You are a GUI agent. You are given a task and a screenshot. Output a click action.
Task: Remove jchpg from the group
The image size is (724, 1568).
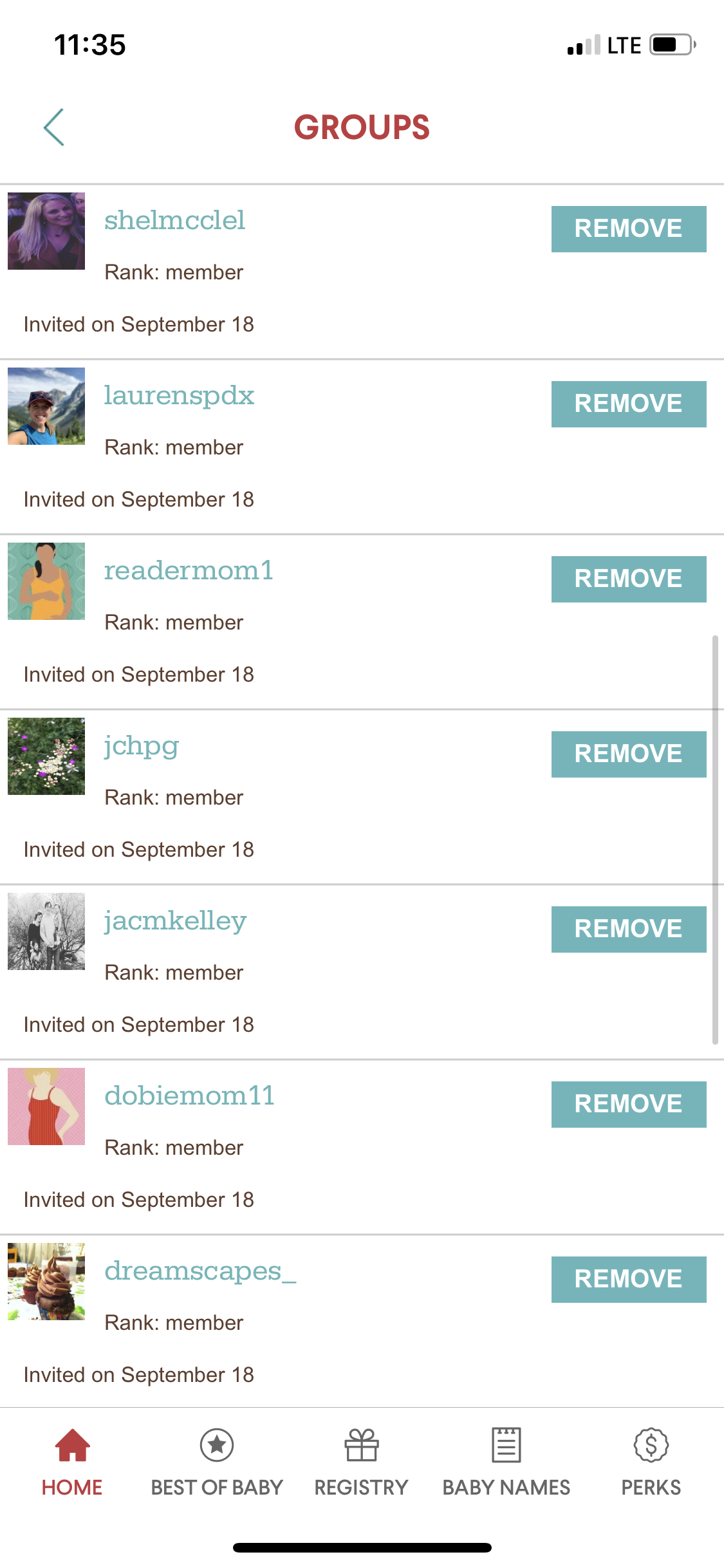pyautogui.click(x=628, y=754)
